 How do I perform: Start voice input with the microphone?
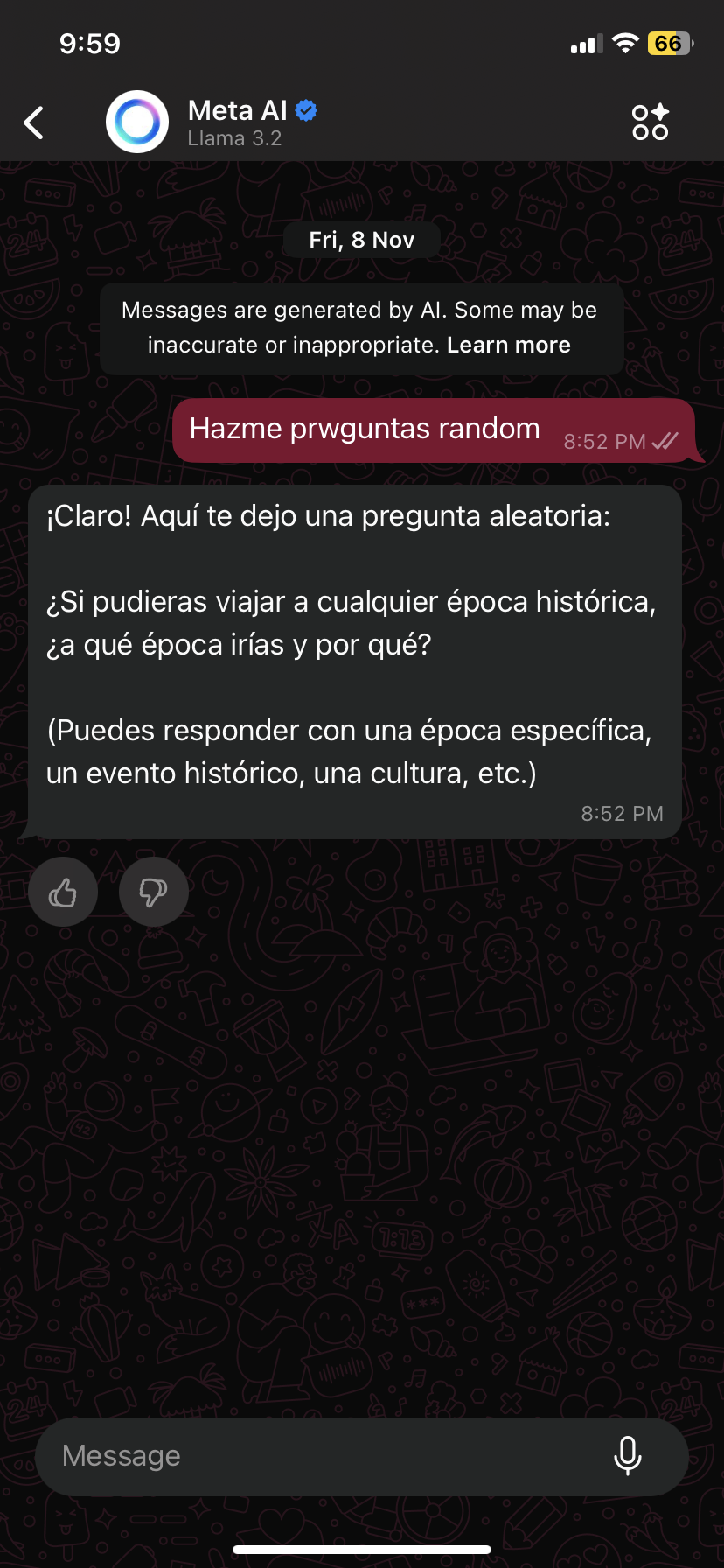(627, 1456)
